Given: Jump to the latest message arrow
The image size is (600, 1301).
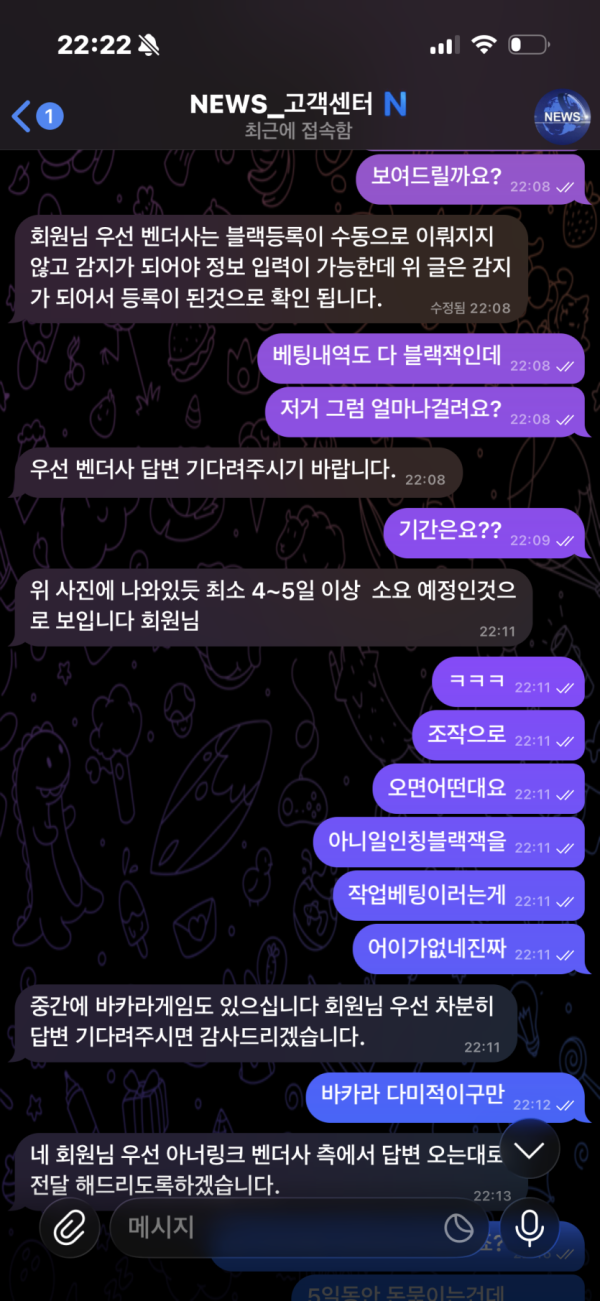Looking at the screenshot, I should pos(529,1150).
